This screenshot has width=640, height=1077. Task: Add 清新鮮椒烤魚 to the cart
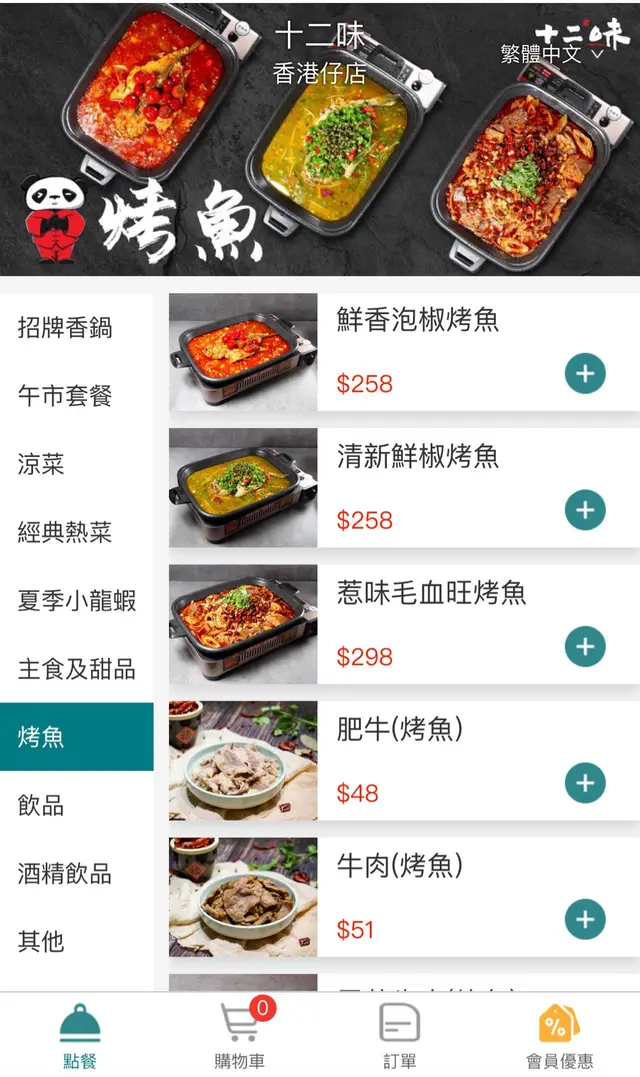(585, 510)
